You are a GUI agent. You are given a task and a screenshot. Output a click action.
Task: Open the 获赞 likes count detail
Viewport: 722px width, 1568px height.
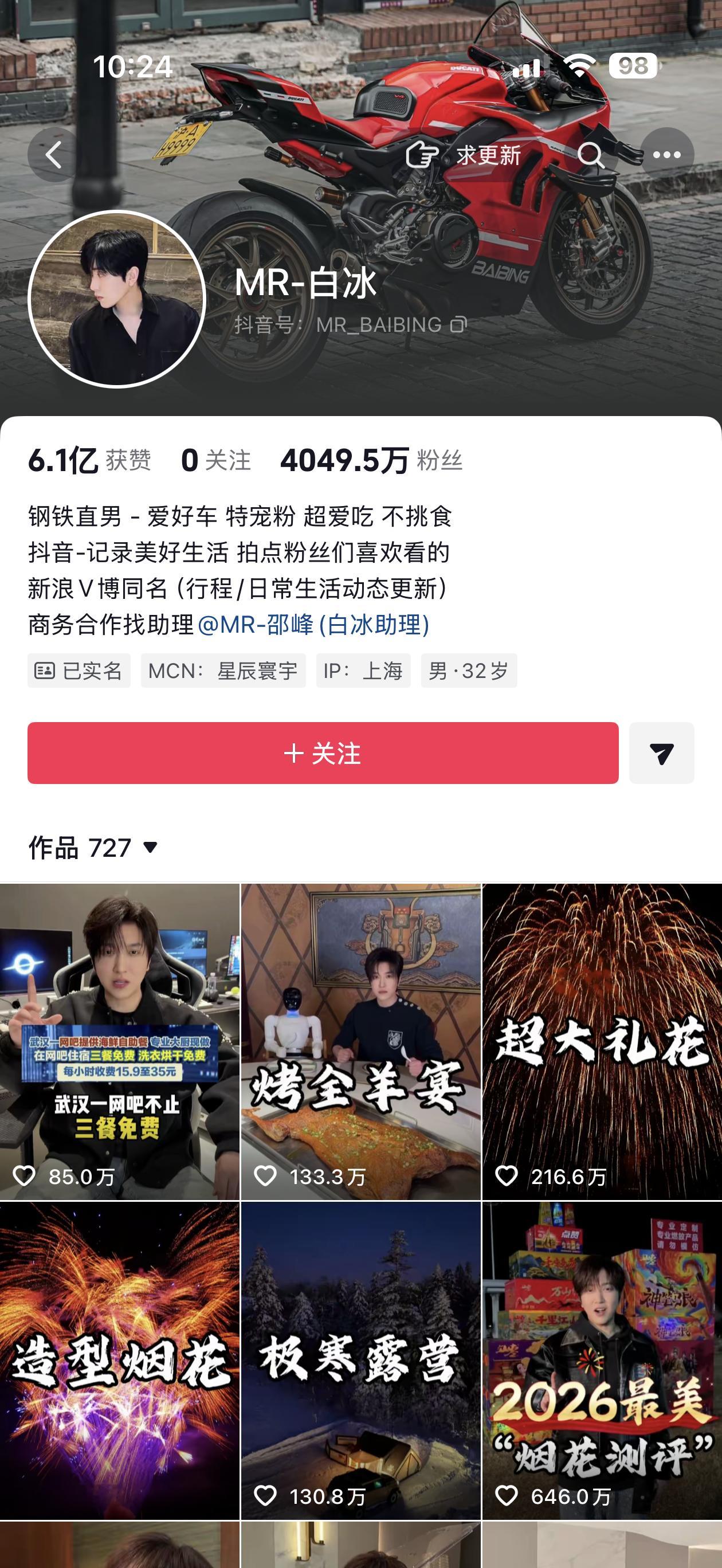pos(91,462)
